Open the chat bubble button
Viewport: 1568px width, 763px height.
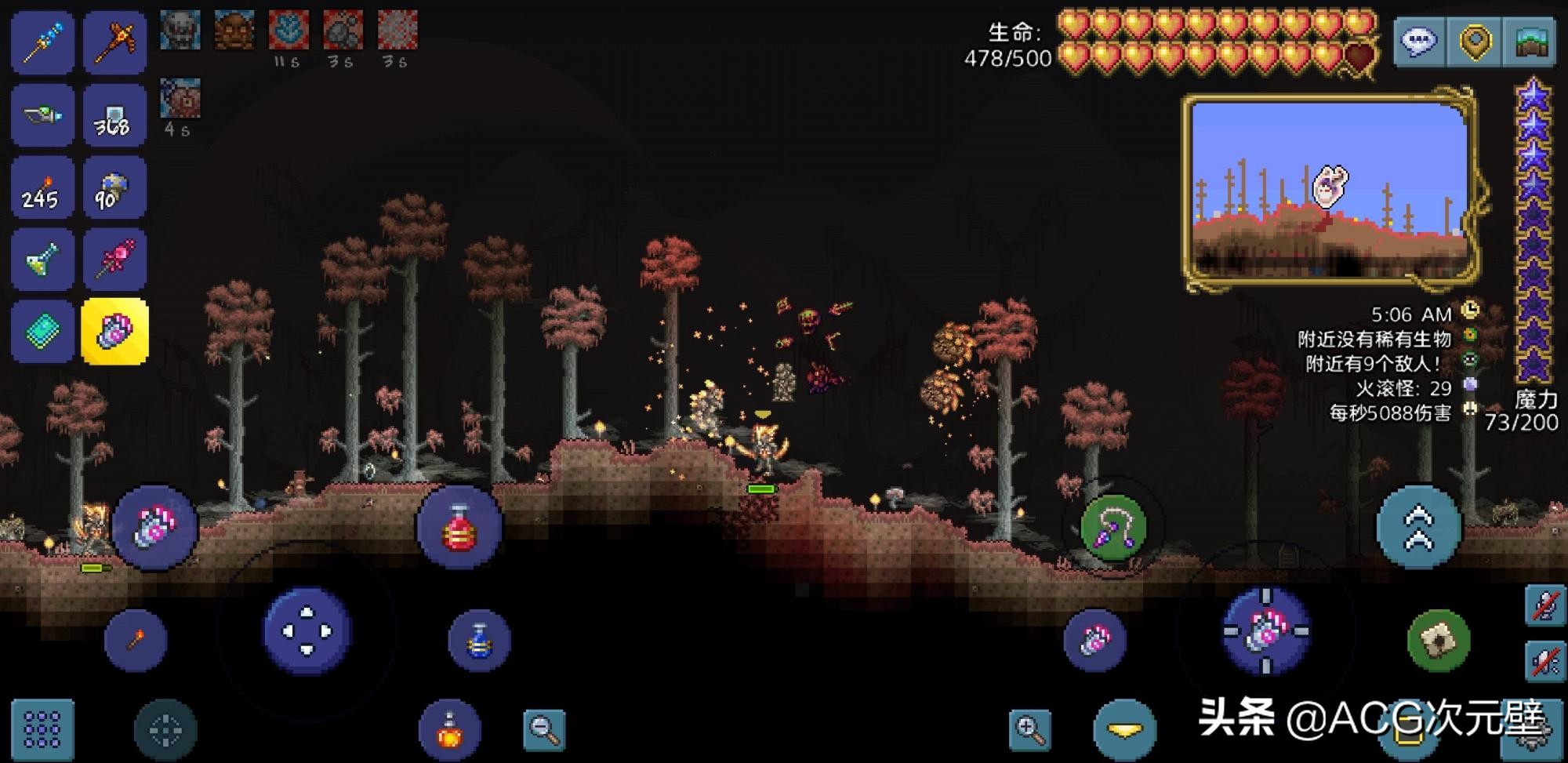[x=1420, y=41]
